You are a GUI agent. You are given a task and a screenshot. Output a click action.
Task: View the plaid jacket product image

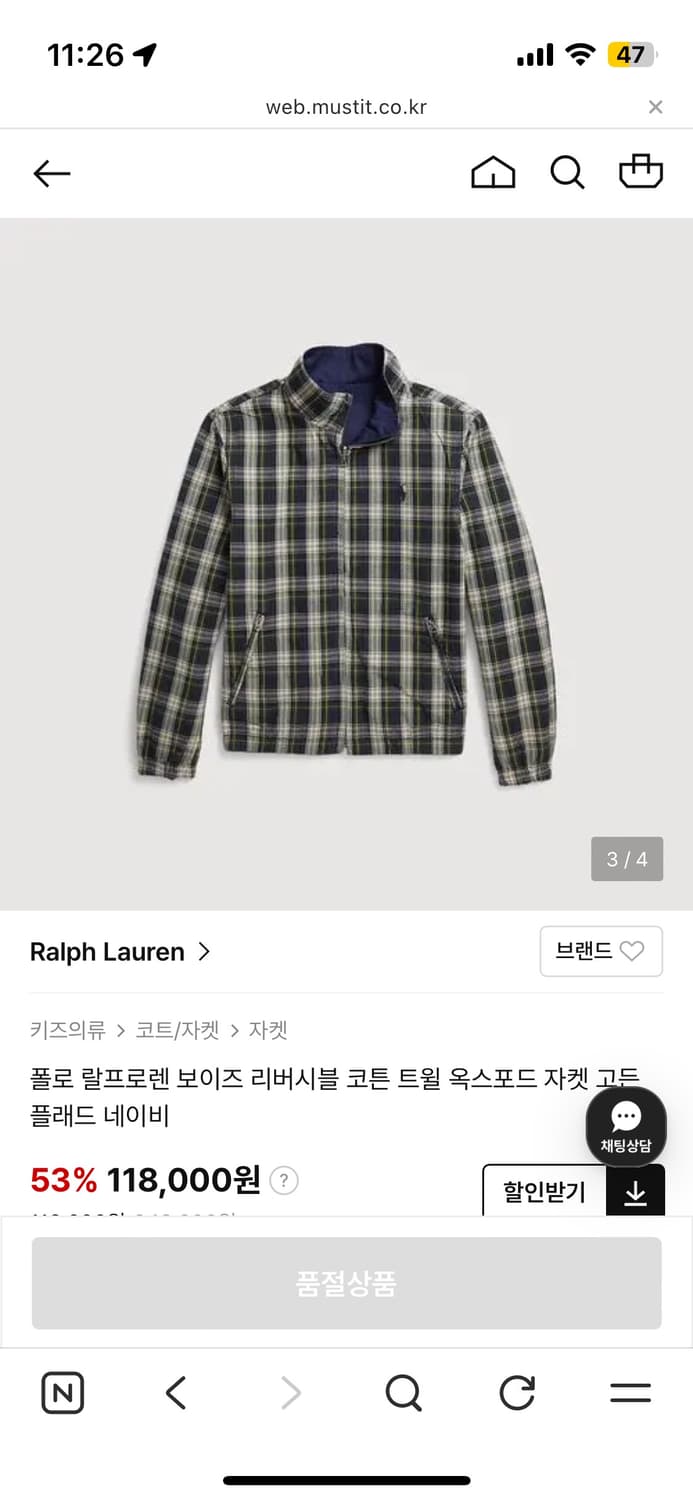point(346,564)
